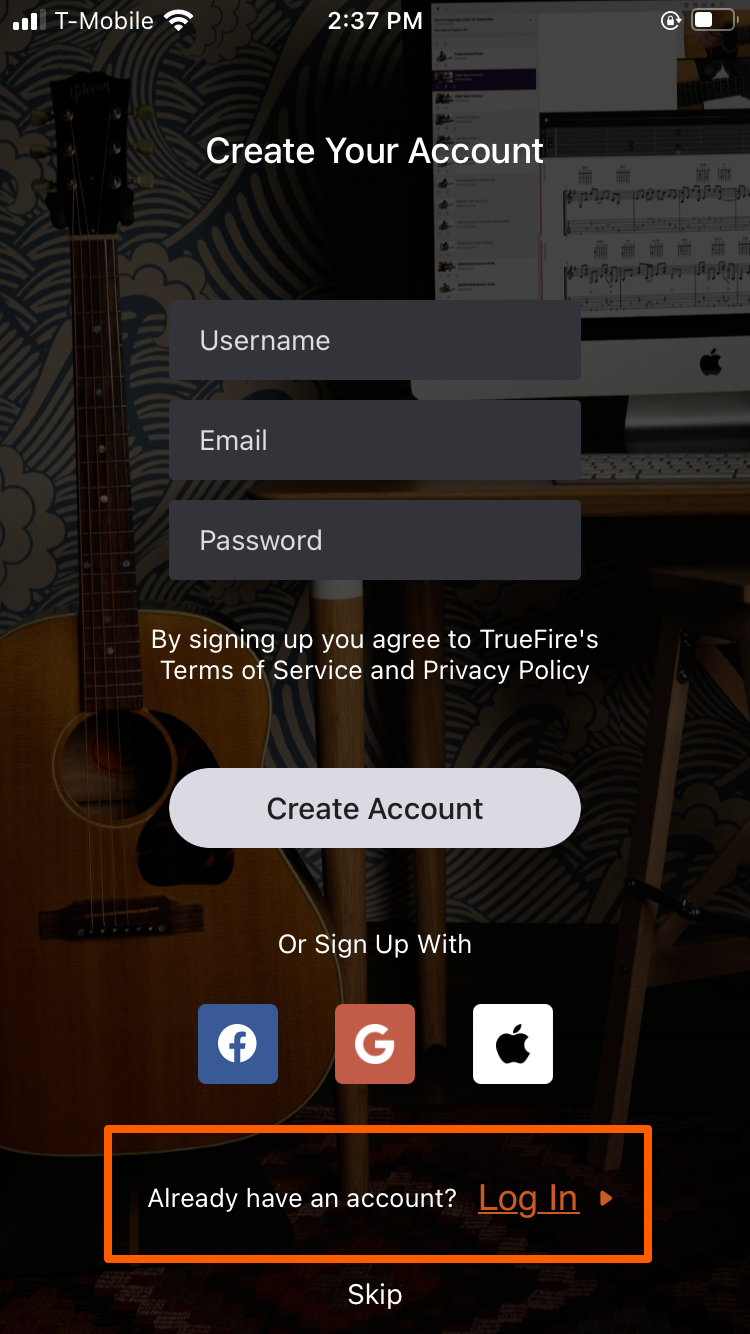
Task: Tap into the Password field
Action: pos(375,540)
